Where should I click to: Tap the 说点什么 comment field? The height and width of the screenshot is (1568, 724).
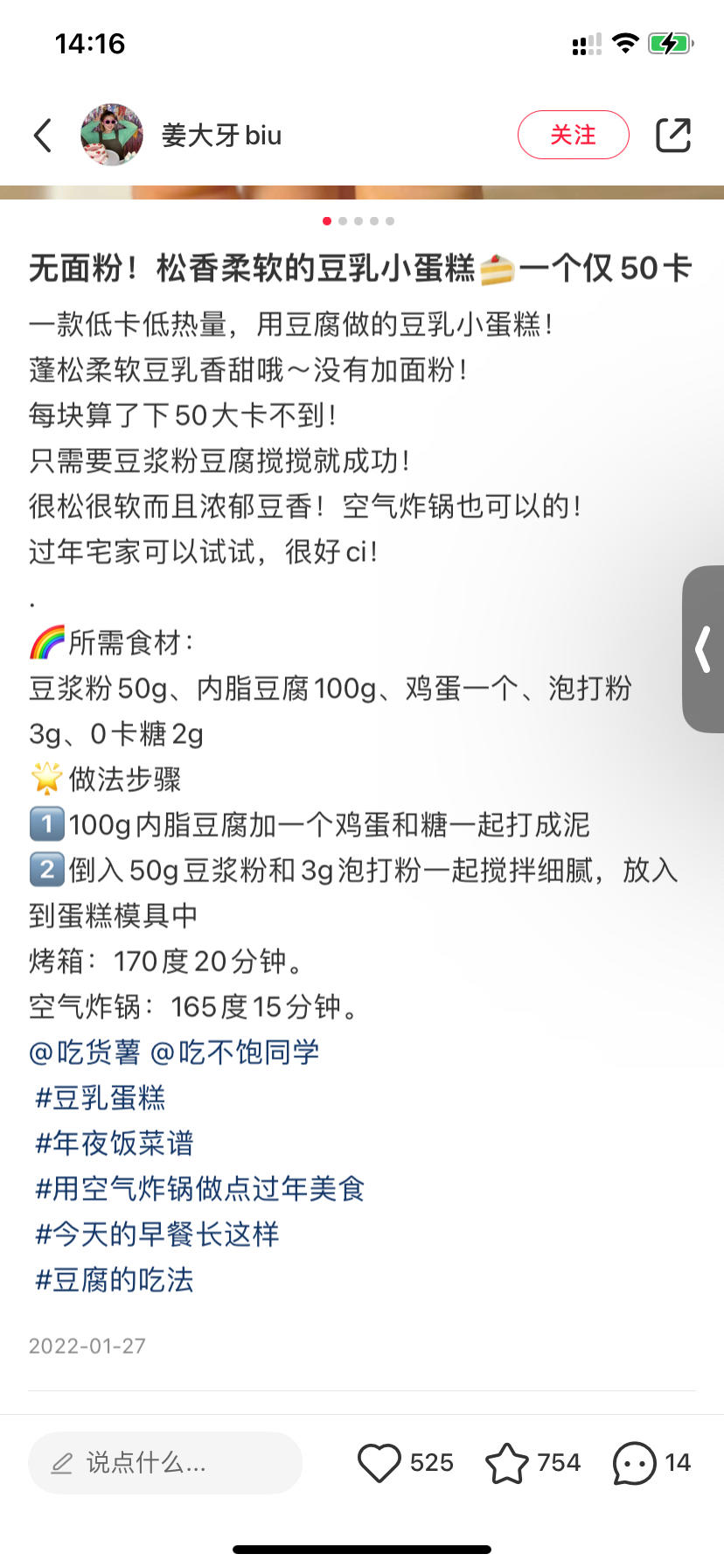pyautogui.click(x=164, y=1462)
